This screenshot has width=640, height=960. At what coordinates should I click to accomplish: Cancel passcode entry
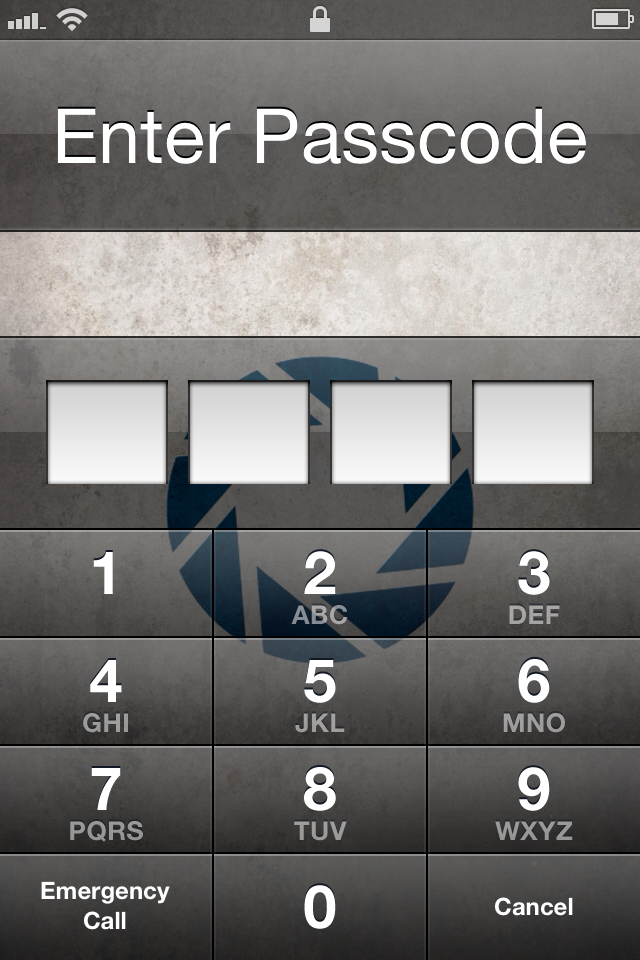point(534,907)
